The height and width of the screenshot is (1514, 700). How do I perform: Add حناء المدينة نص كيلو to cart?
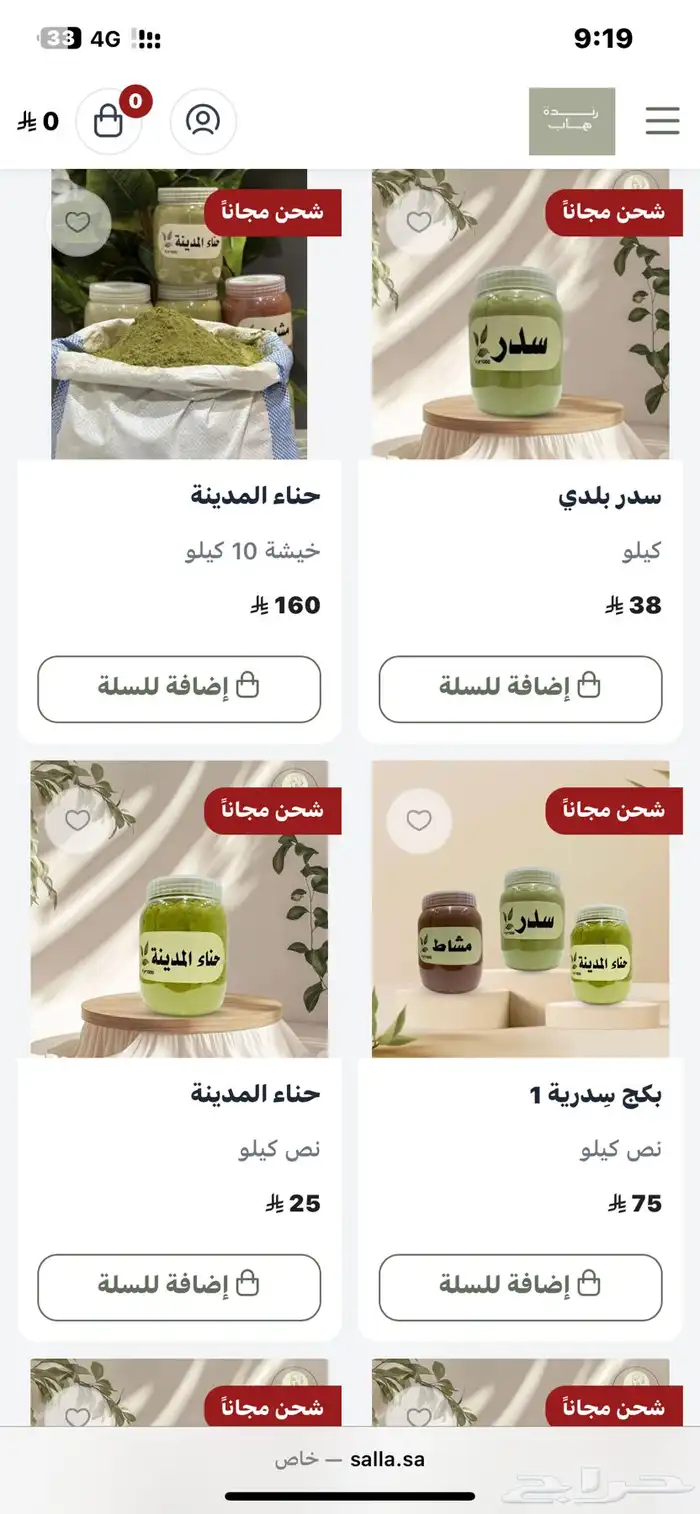tap(179, 1287)
